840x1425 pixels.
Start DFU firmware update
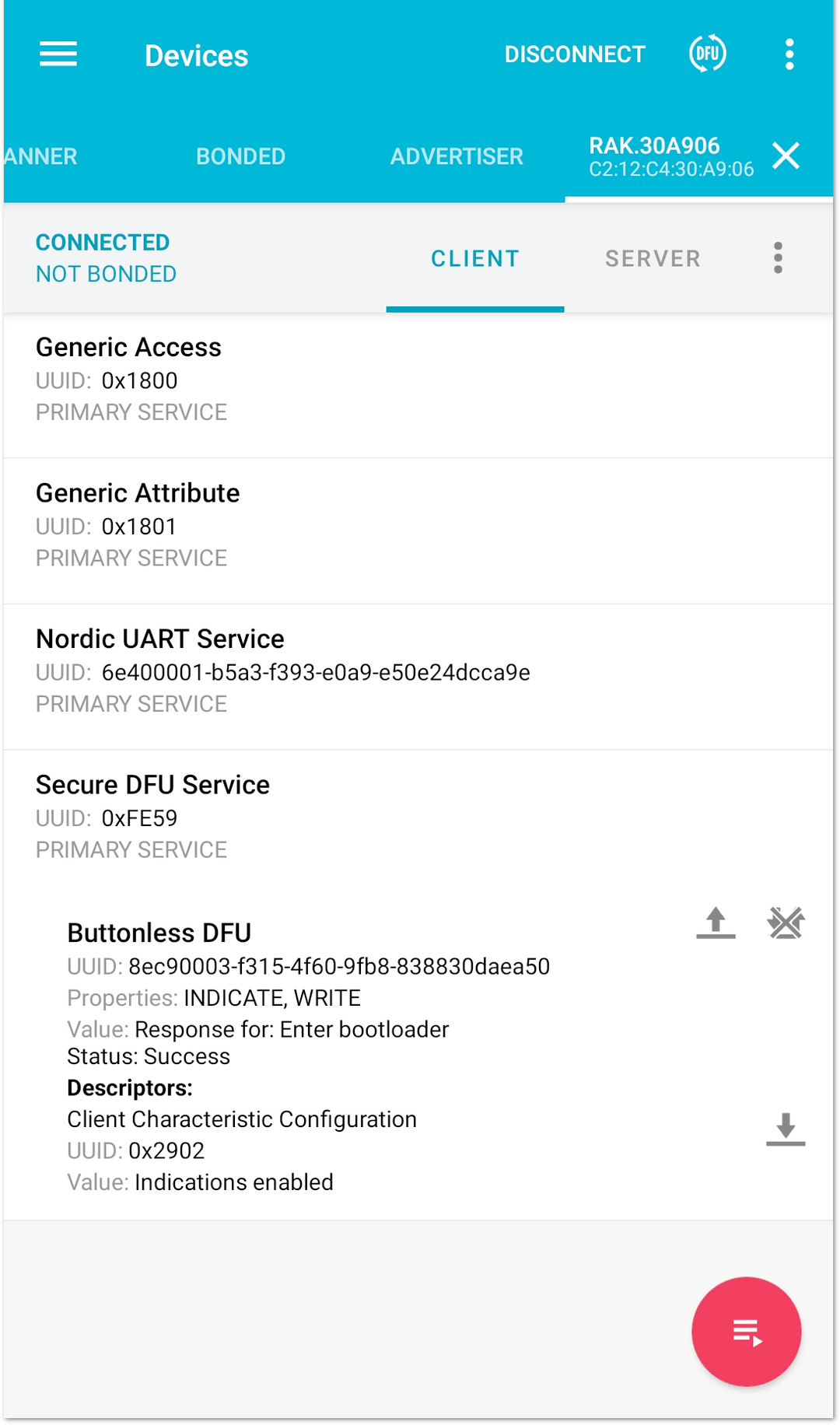click(708, 54)
